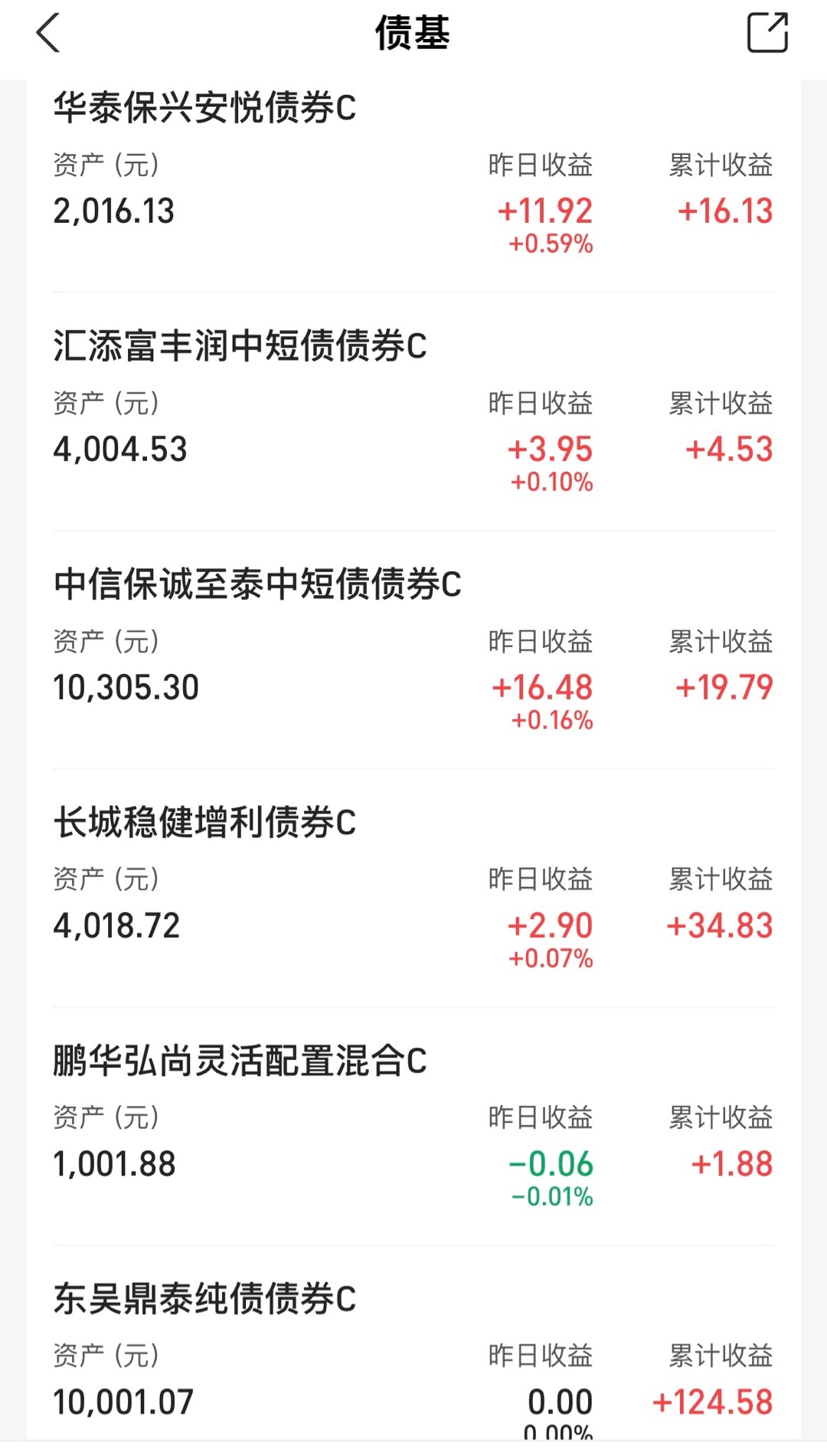View details of 中信保诚至泰中短债债券C
Image resolution: width=827 pixels, height=1456 pixels.
[413, 650]
